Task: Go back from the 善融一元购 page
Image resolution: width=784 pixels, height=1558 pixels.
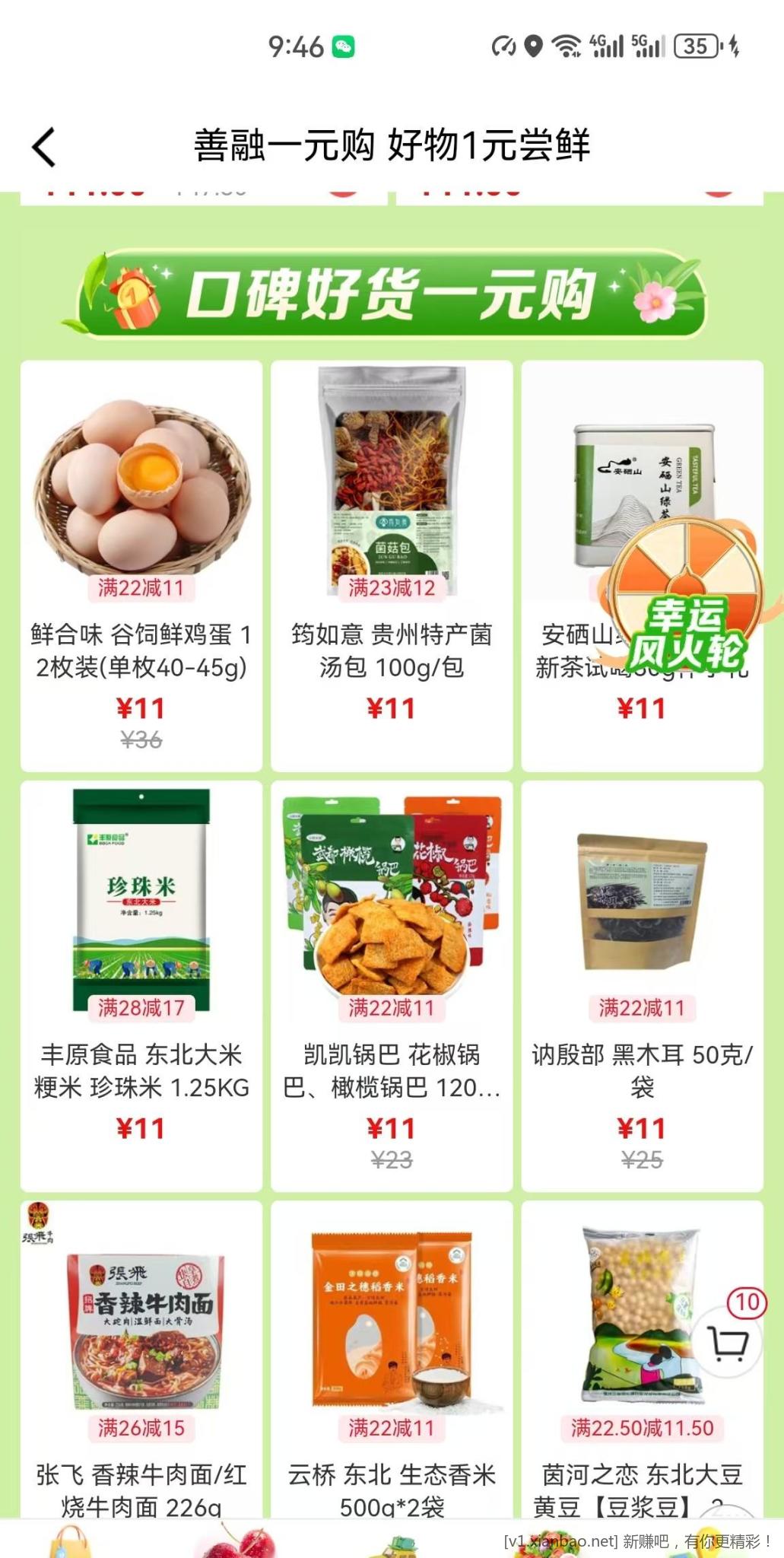Action: [x=44, y=146]
